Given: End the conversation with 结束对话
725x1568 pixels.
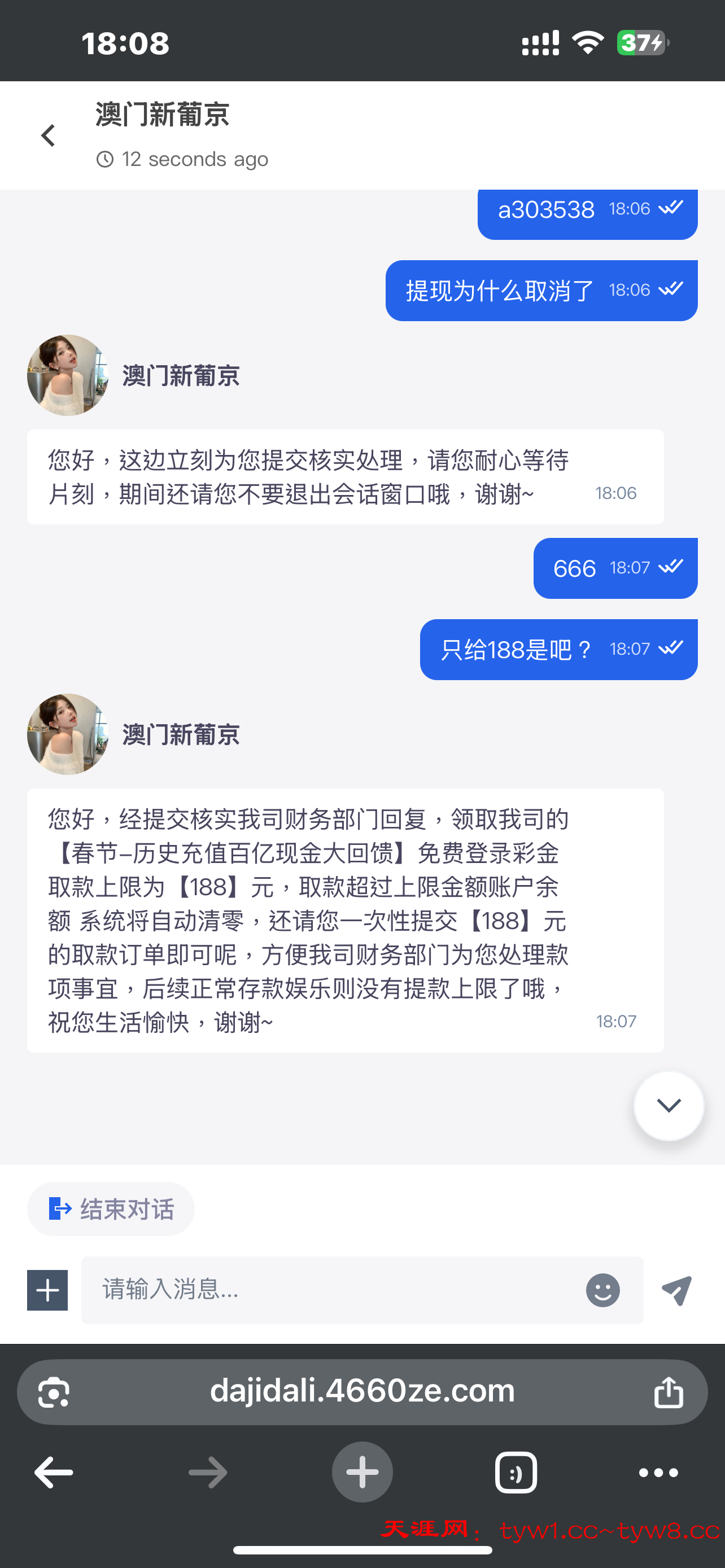Looking at the screenshot, I should [111, 1209].
